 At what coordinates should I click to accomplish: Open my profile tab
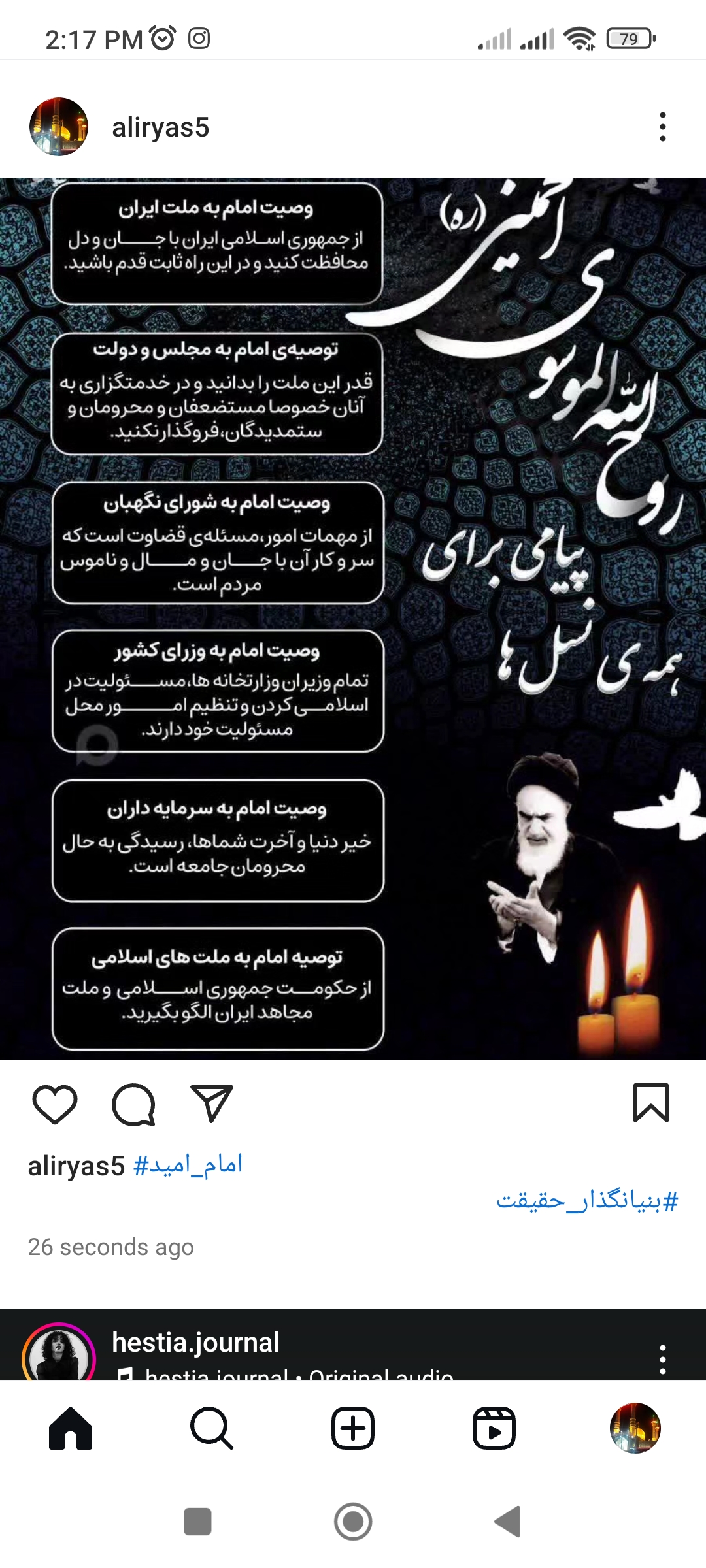[635, 1428]
